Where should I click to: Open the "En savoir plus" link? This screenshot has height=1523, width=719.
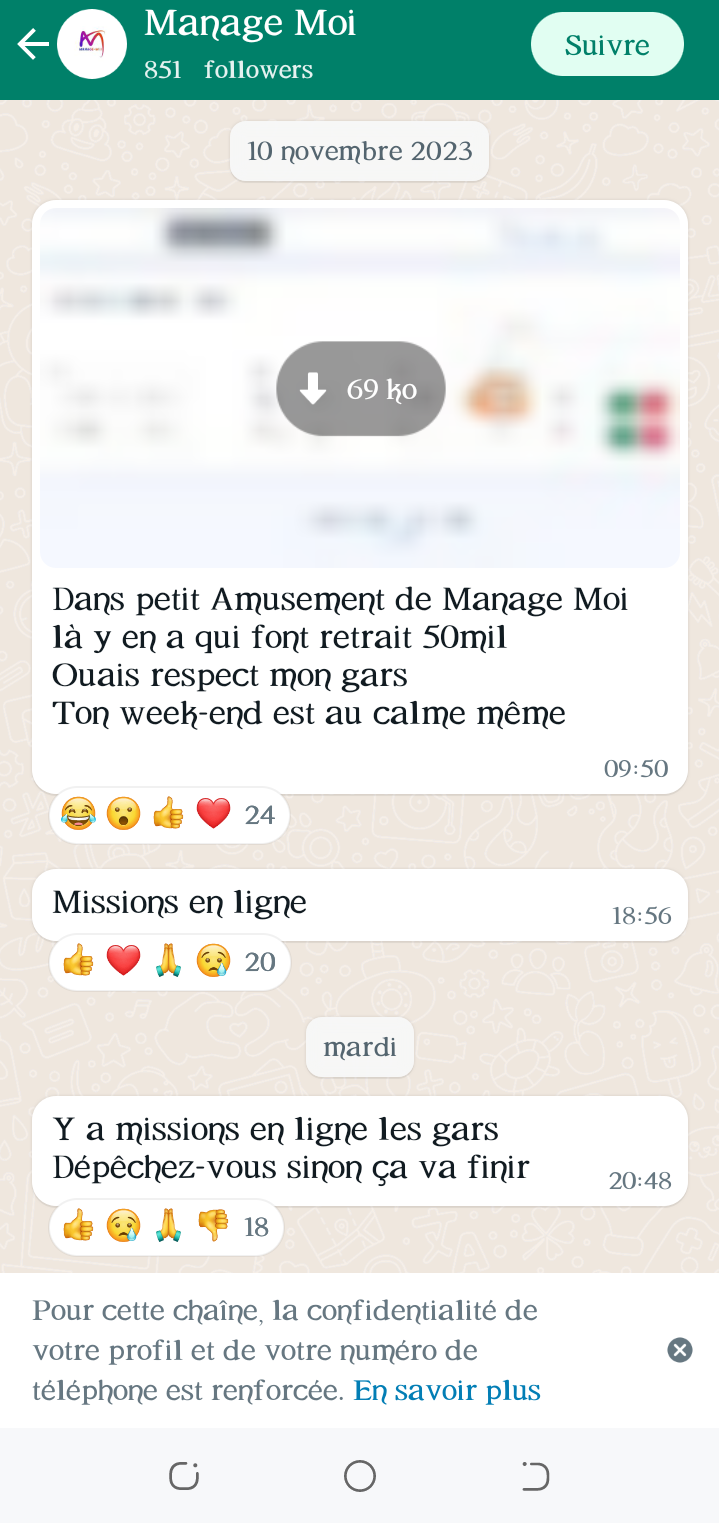click(x=447, y=1391)
